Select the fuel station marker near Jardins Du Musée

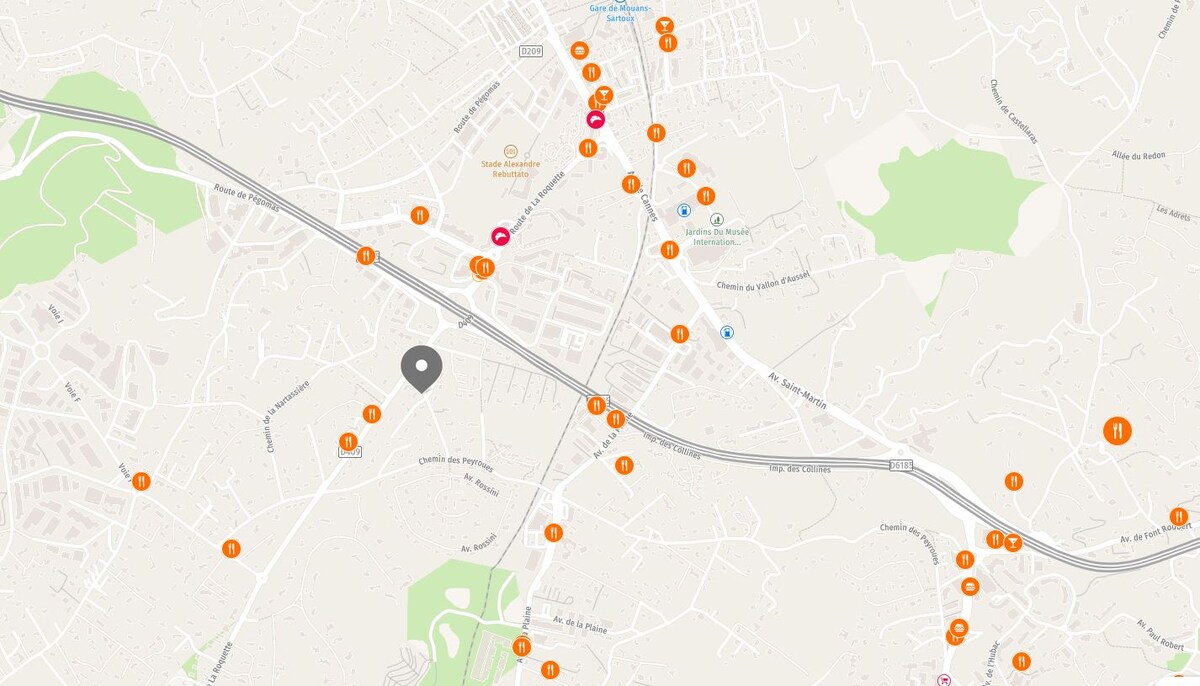click(684, 210)
